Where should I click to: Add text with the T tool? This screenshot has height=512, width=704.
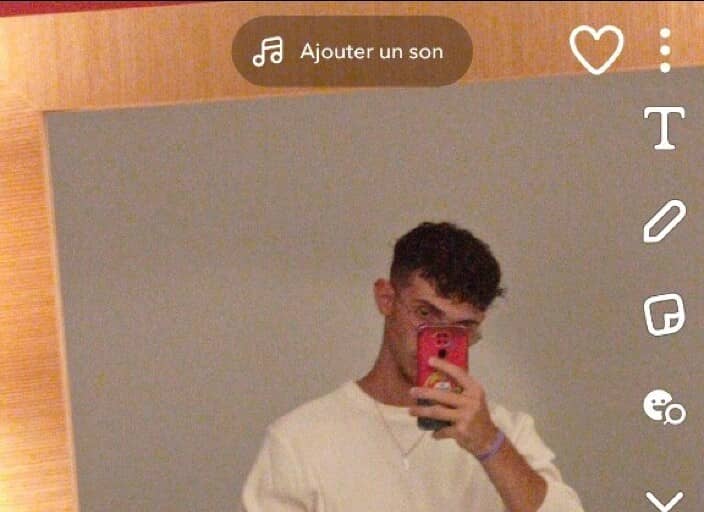664,129
